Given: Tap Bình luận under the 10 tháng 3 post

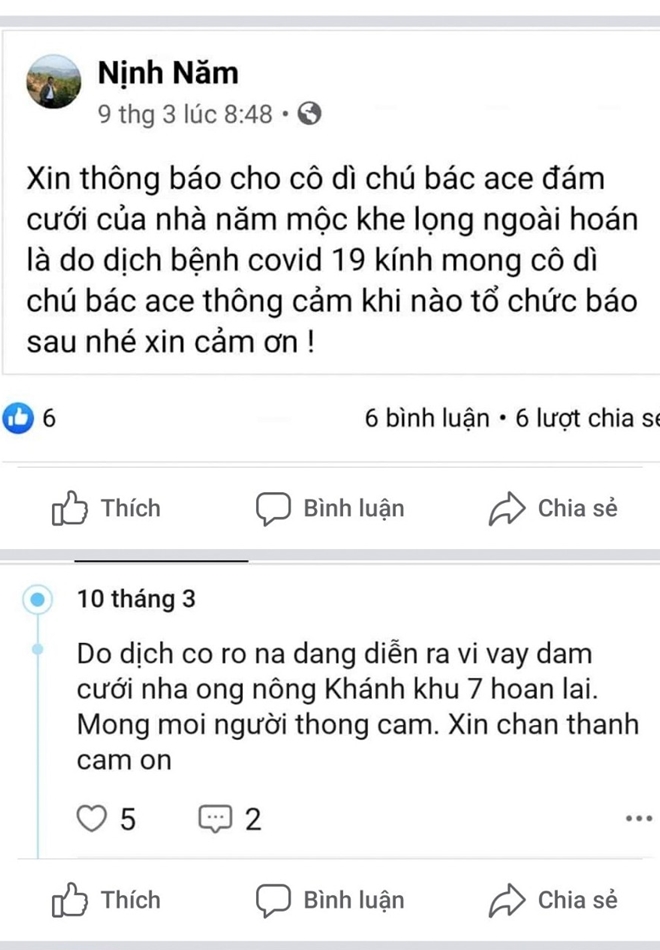Looking at the screenshot, I should pyautogui.click(x=331, y=899).
